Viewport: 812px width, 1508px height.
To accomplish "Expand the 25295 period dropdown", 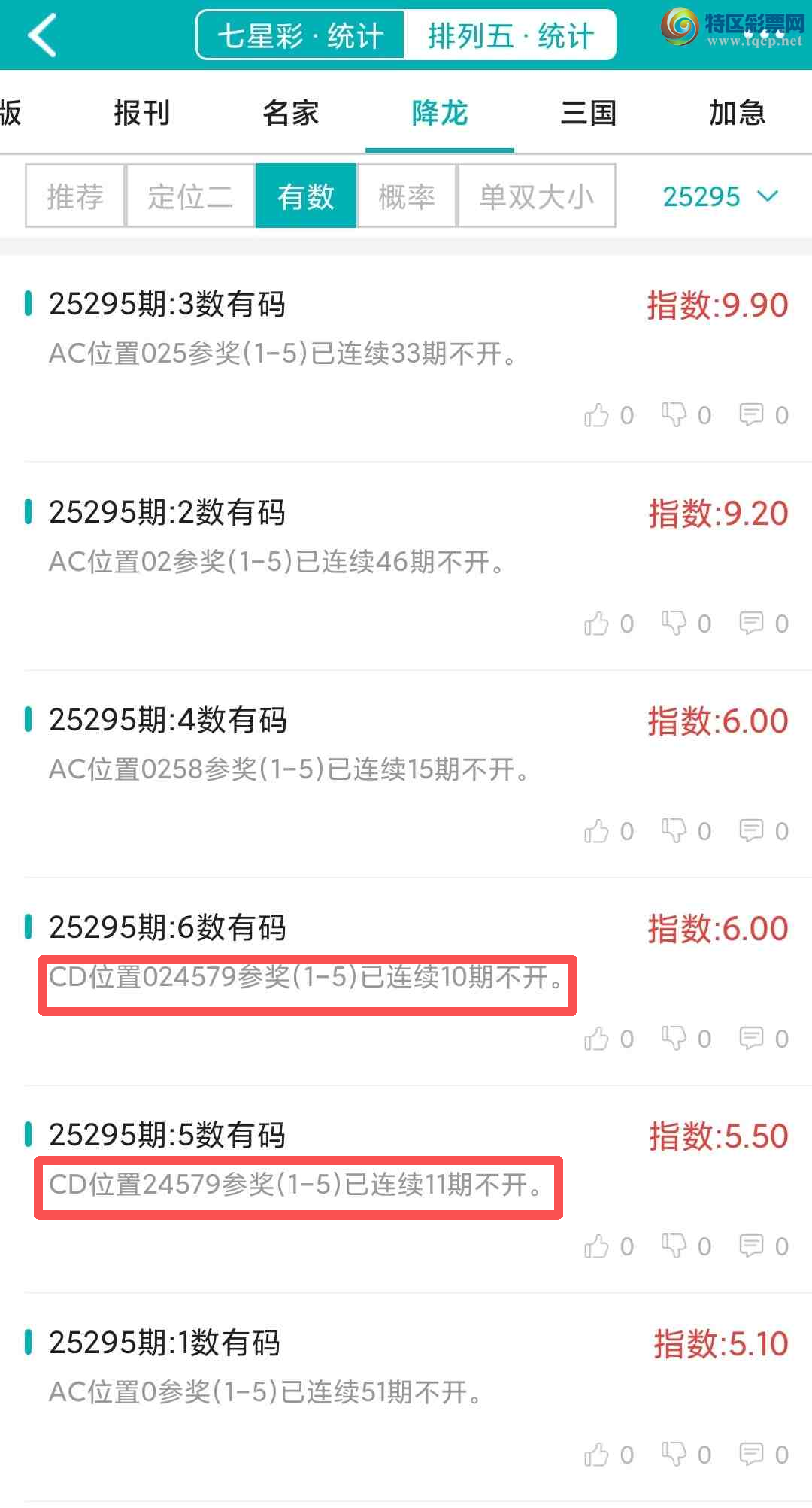I will point(720,196).
